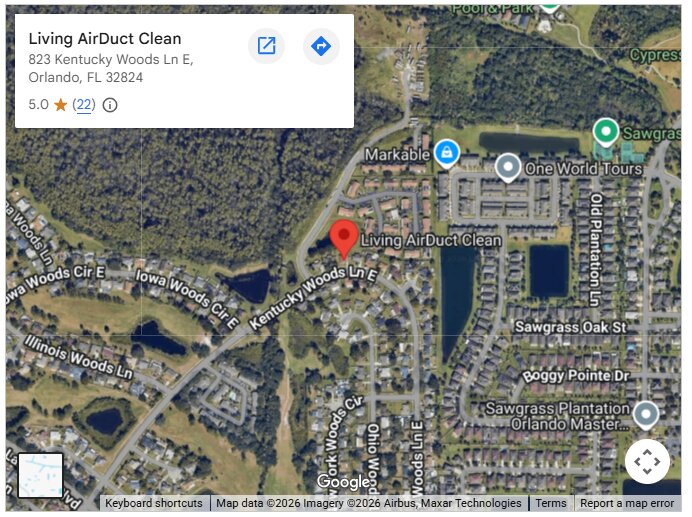Open the 22 reviews link

click(85, 105)
